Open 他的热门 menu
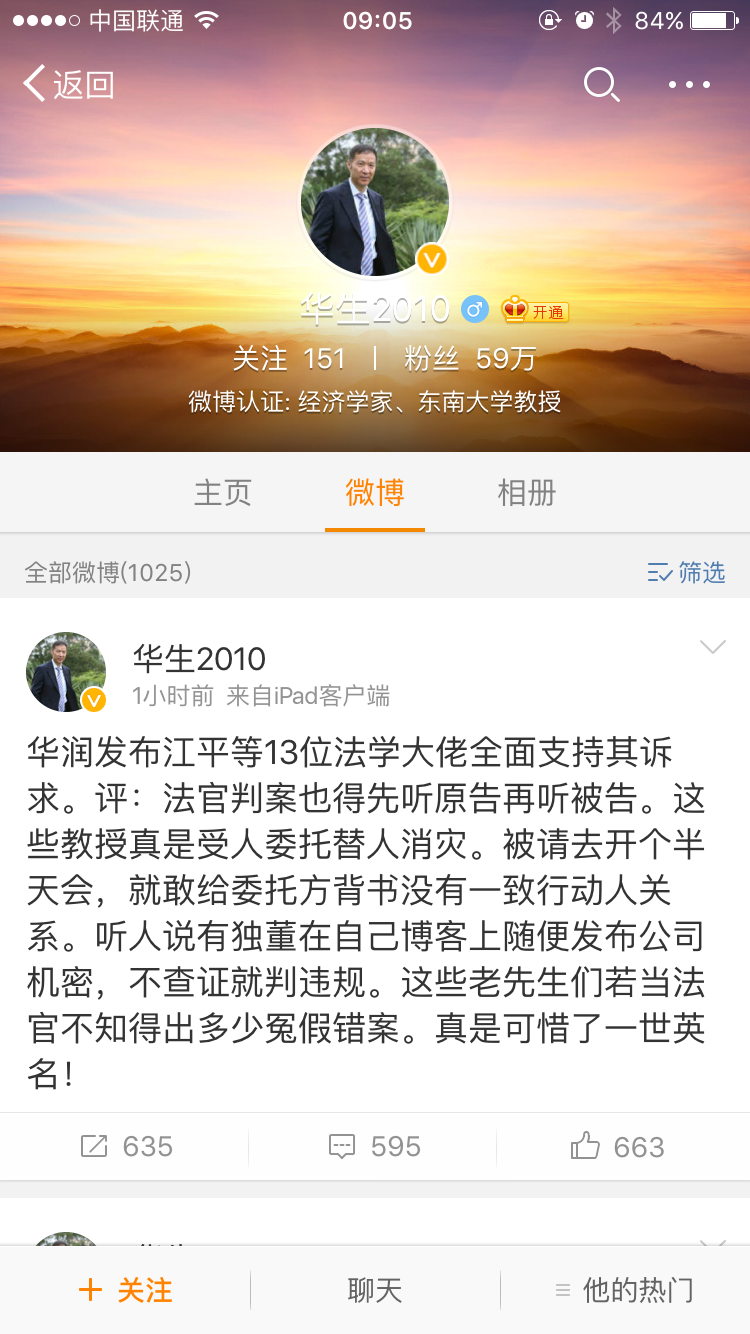Screen dimensions: 750x1334 [624, 1290]
